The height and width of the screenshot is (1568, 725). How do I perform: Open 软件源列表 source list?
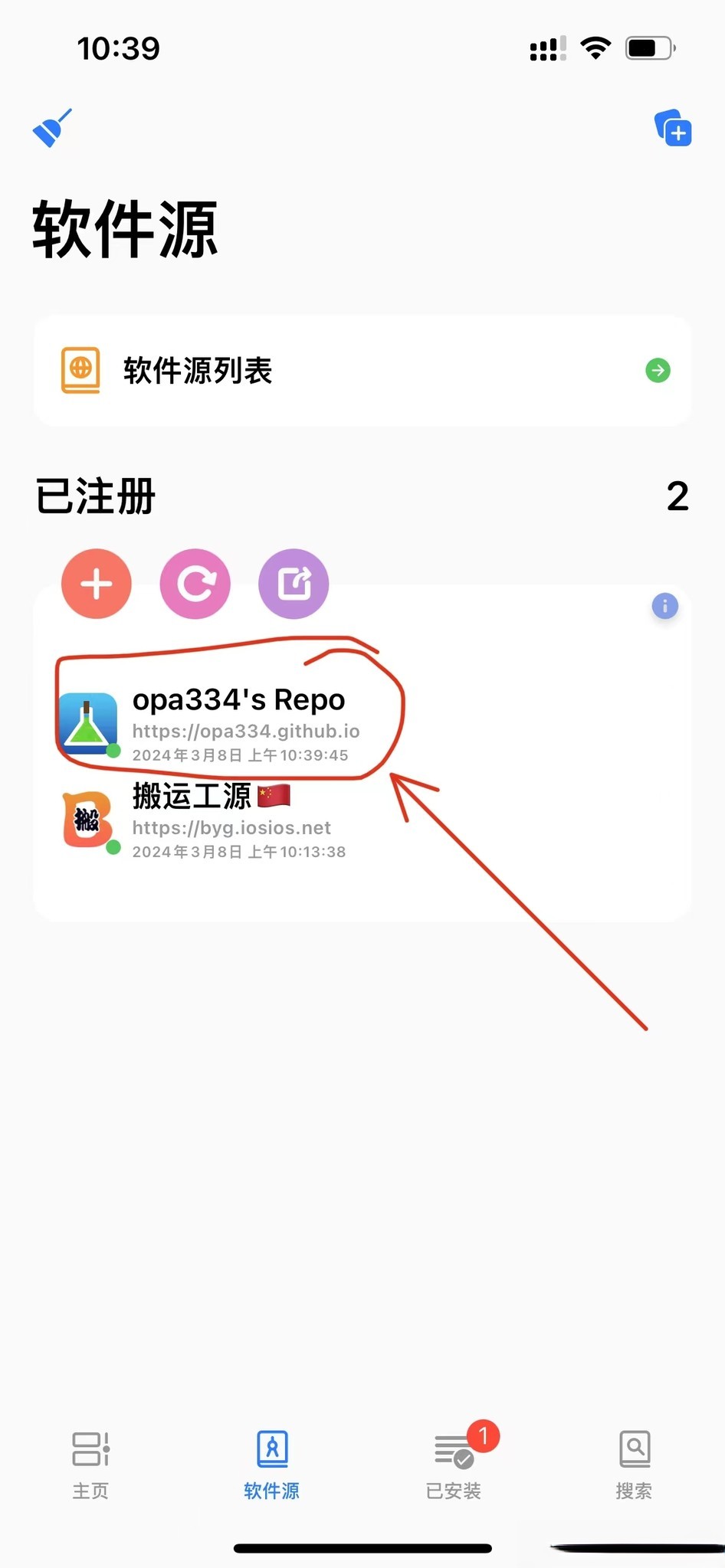[x=362, y=371]
